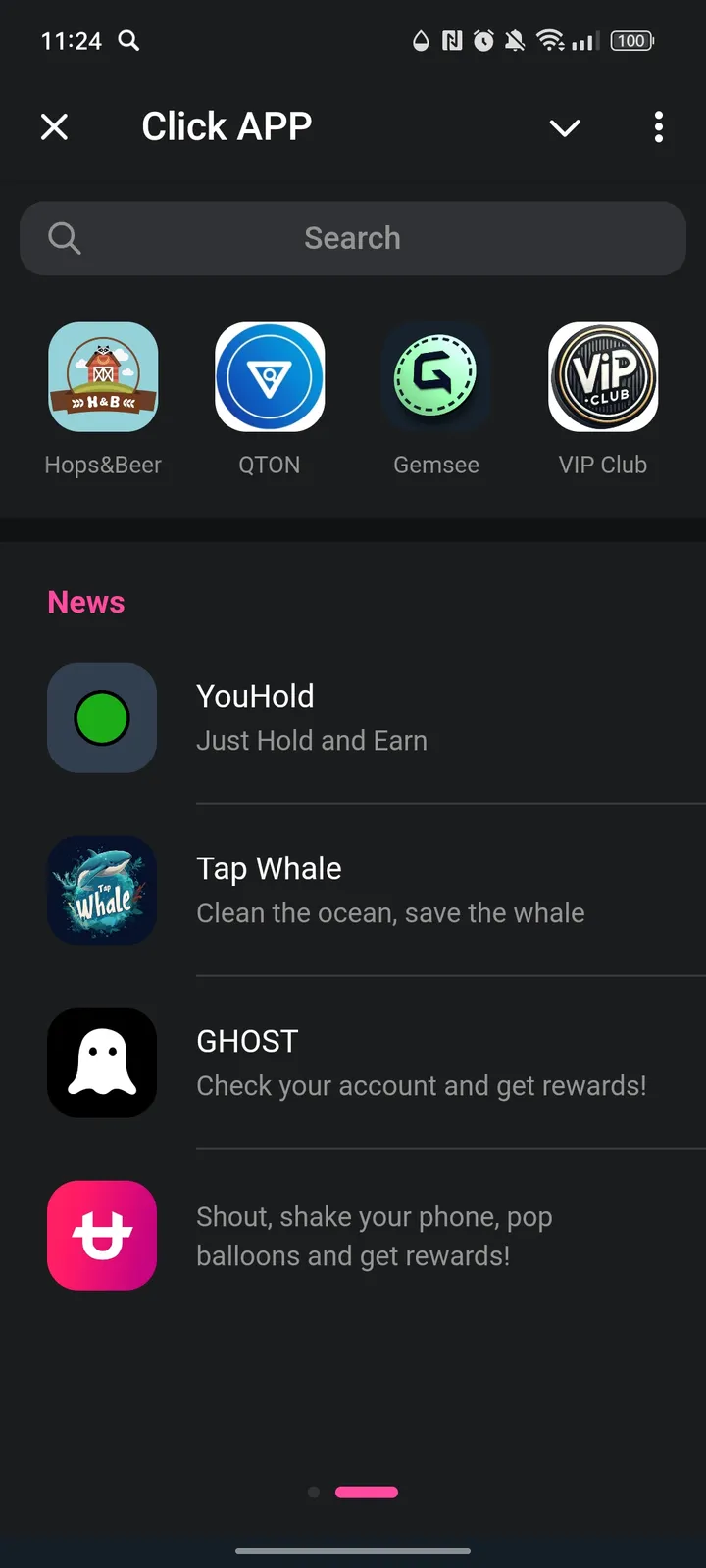
Task: Expand the alarm clock status icon
Action: coord(482,41)
